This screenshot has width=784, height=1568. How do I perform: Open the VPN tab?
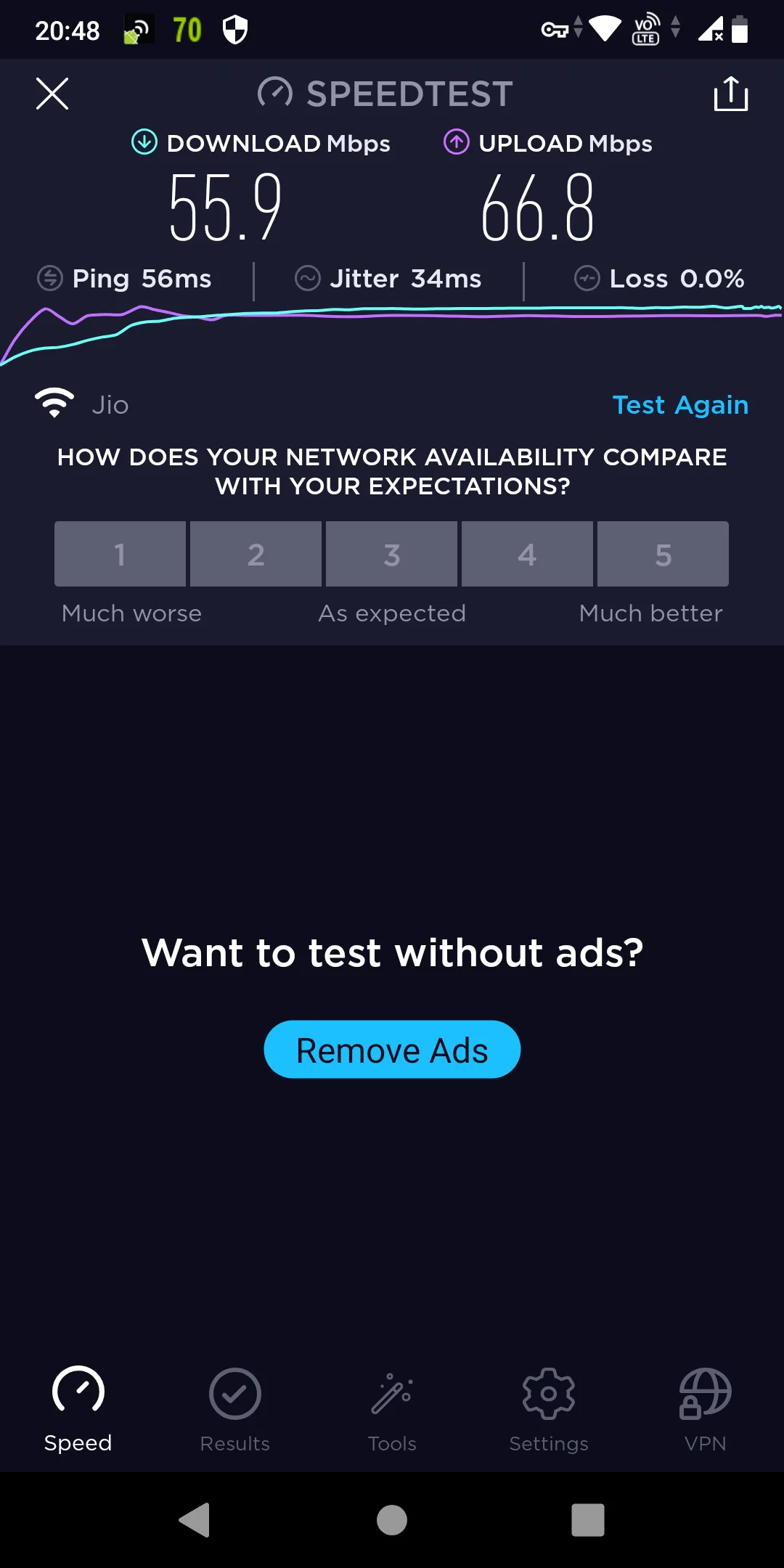pos(705,1410)
